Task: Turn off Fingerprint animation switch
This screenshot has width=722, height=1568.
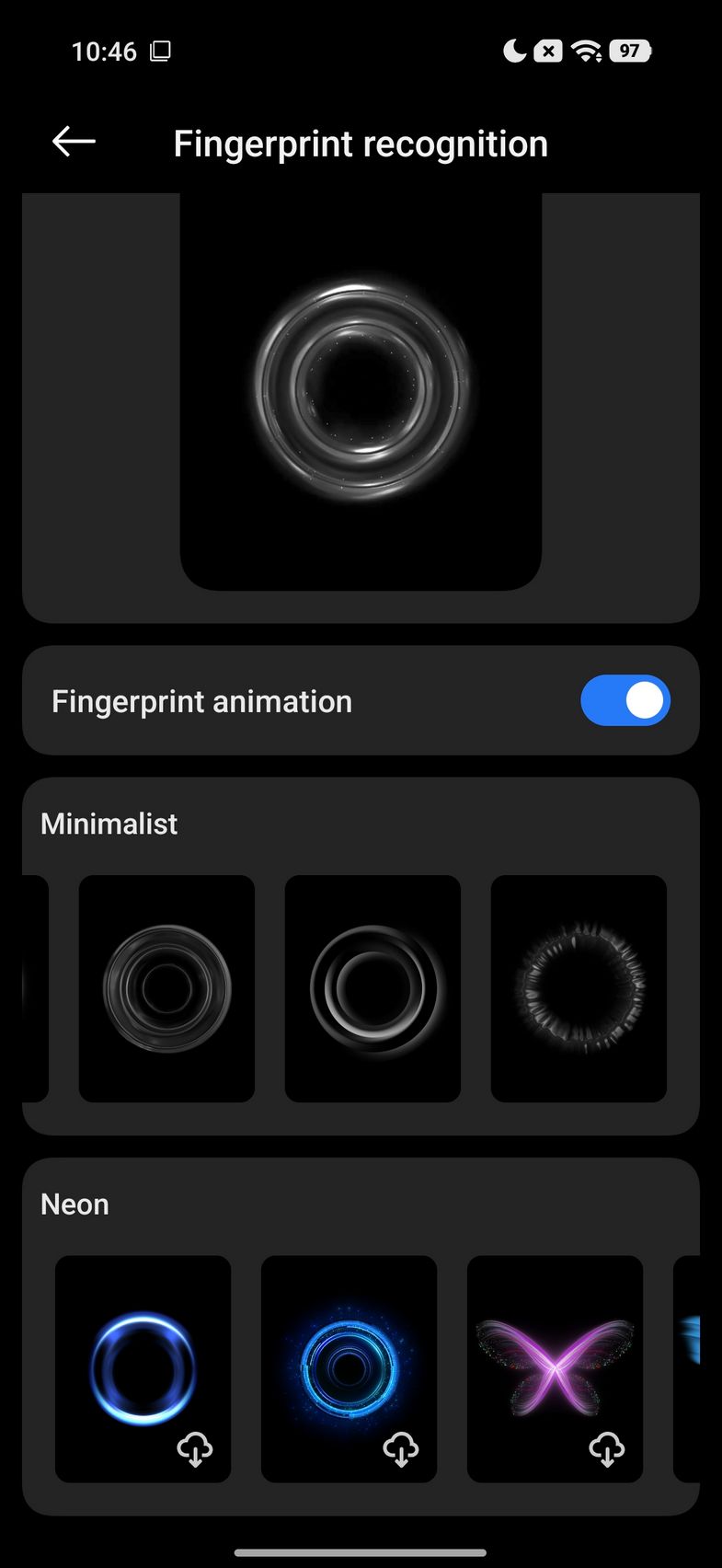Action: pyautogui.click(x=625, y=701)
